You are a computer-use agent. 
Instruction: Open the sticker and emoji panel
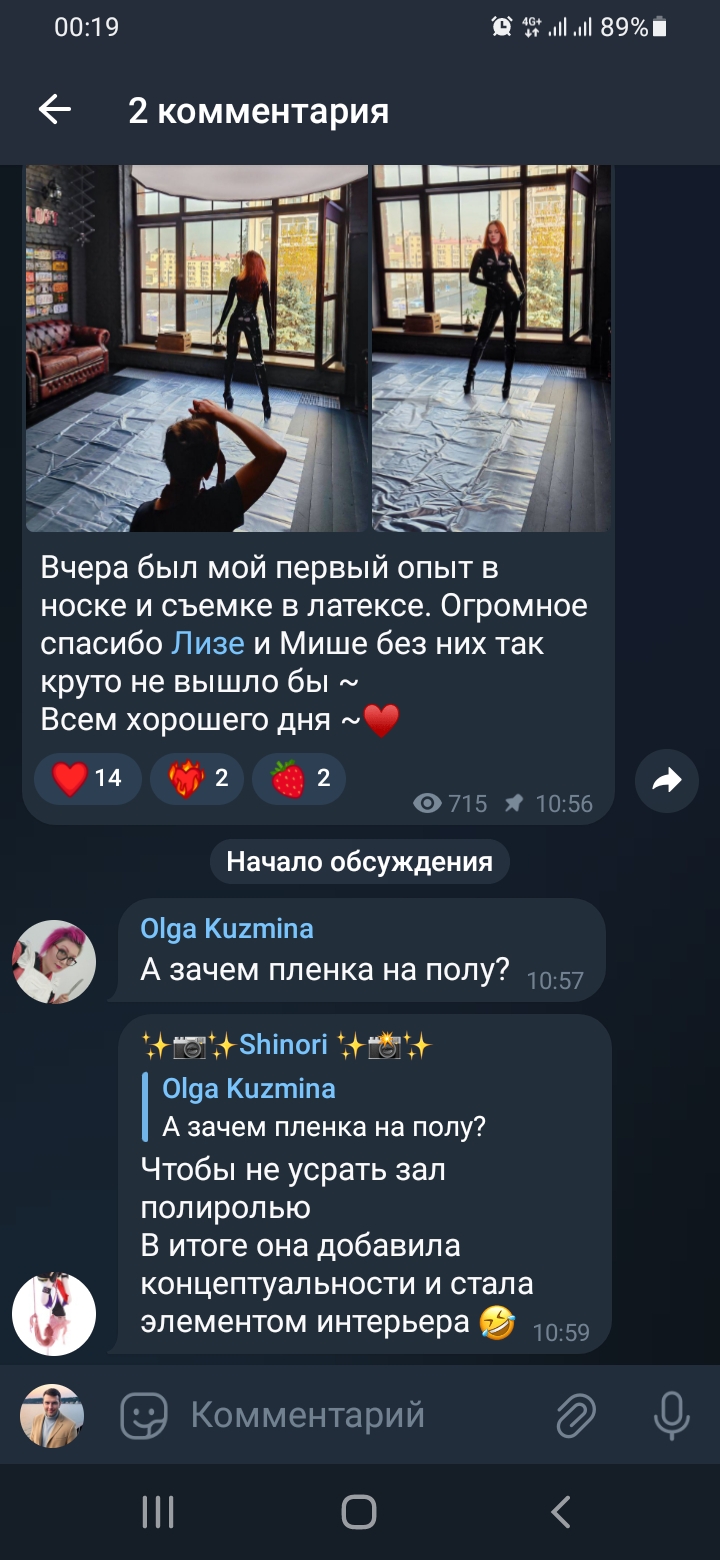tap(144, 1415)
